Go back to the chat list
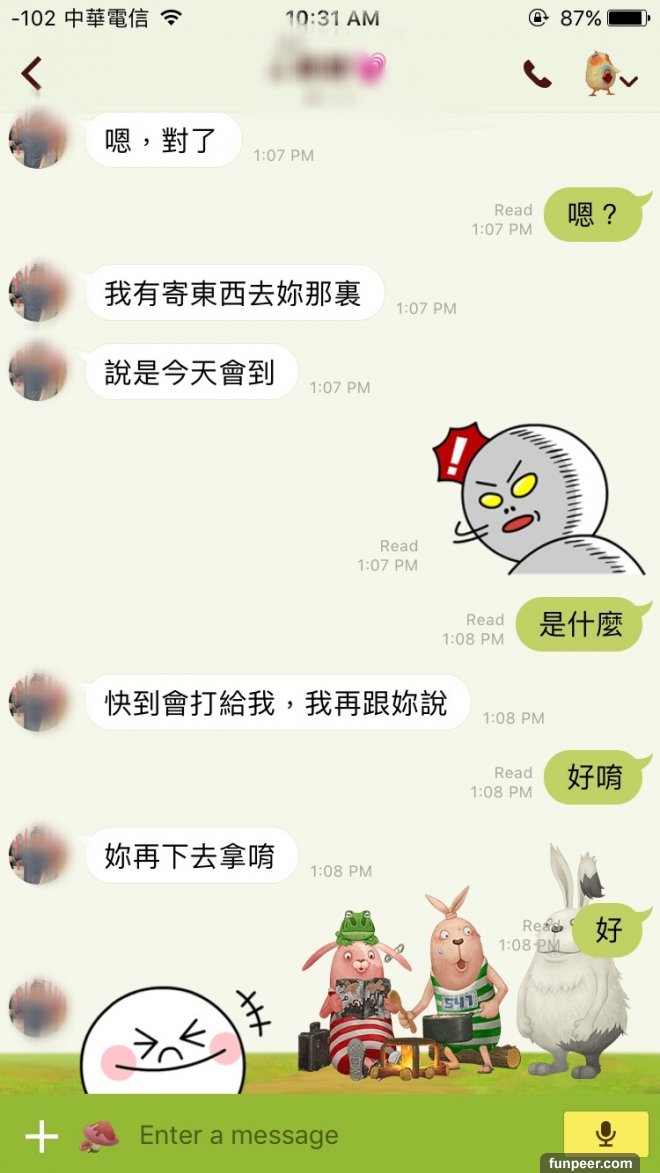 (x=33, y=73)
